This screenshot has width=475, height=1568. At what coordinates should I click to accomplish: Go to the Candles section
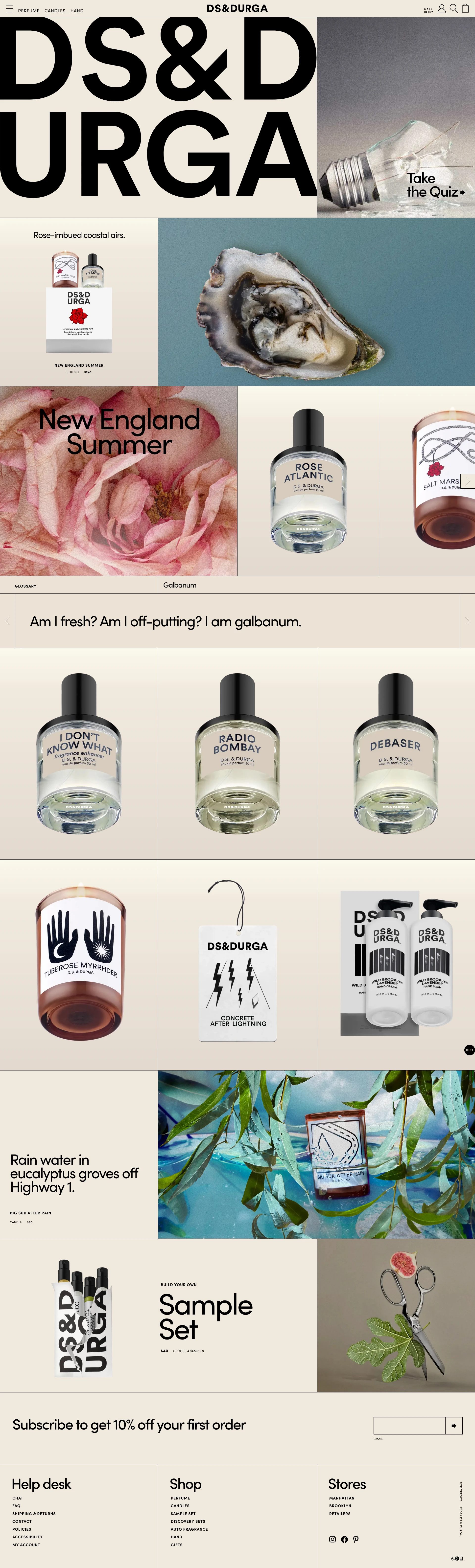55,11
